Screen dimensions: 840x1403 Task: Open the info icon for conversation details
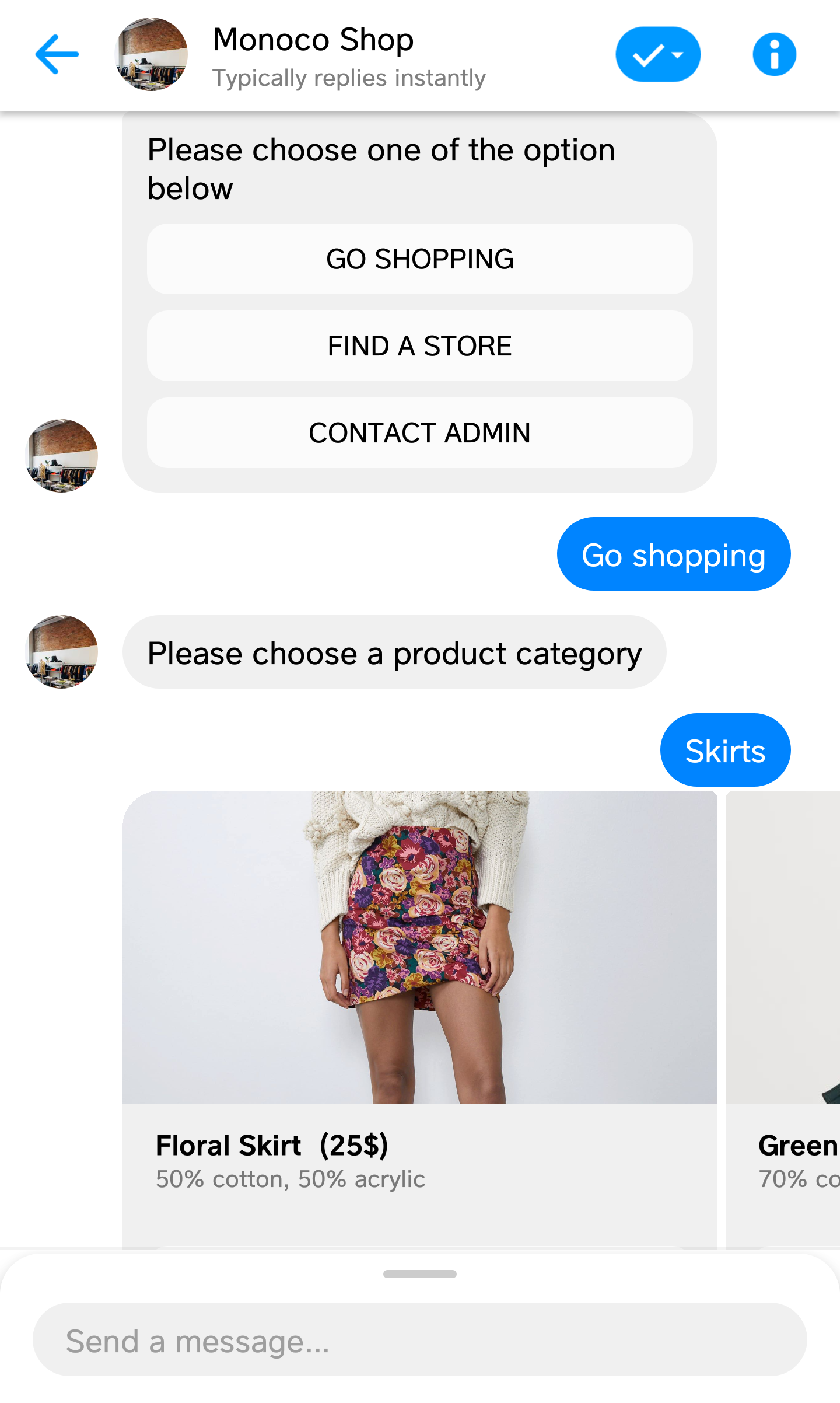[x=774, y=54]
